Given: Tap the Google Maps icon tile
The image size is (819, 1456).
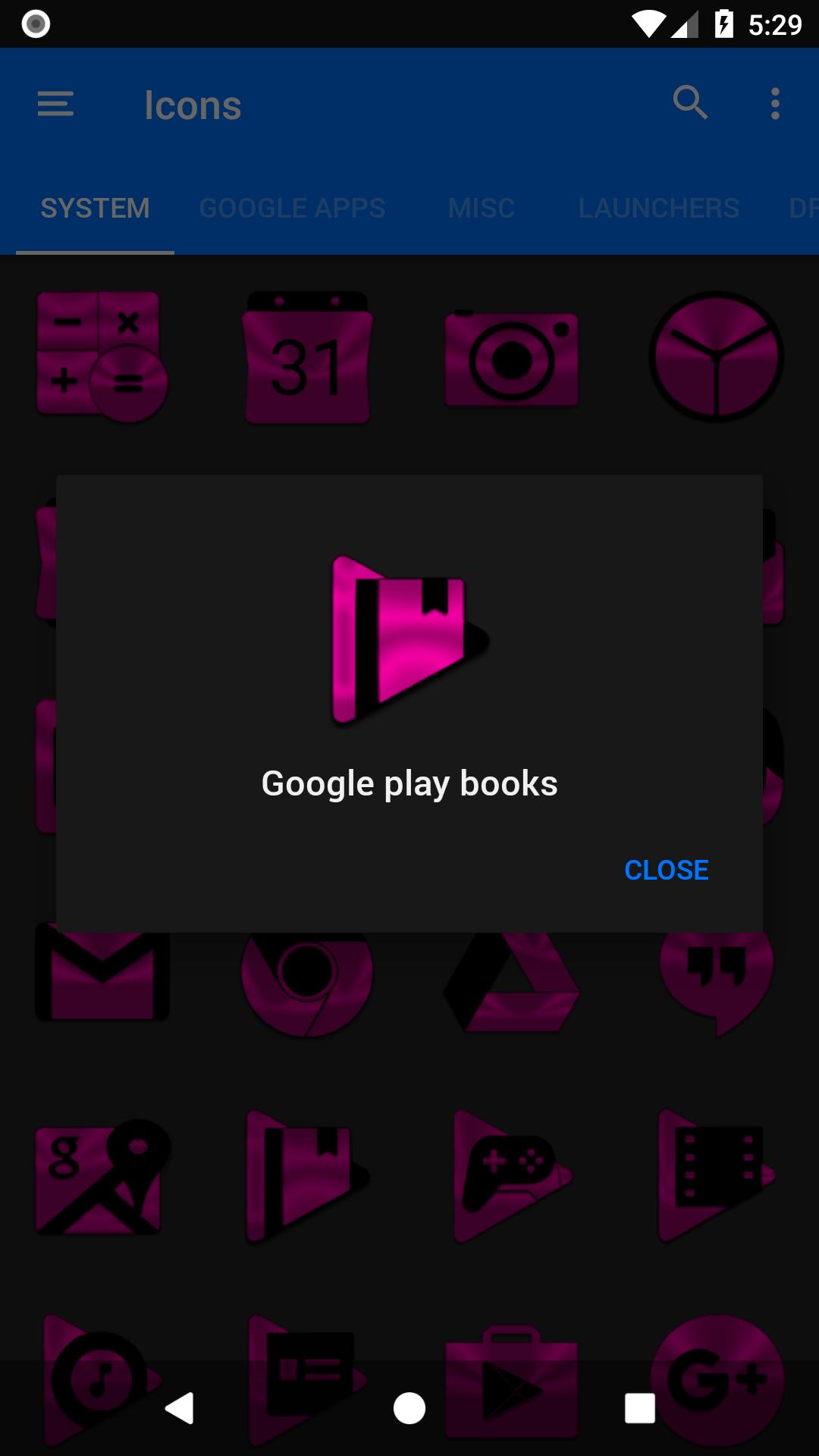Looking at the screenshot, I should 102,1176.
